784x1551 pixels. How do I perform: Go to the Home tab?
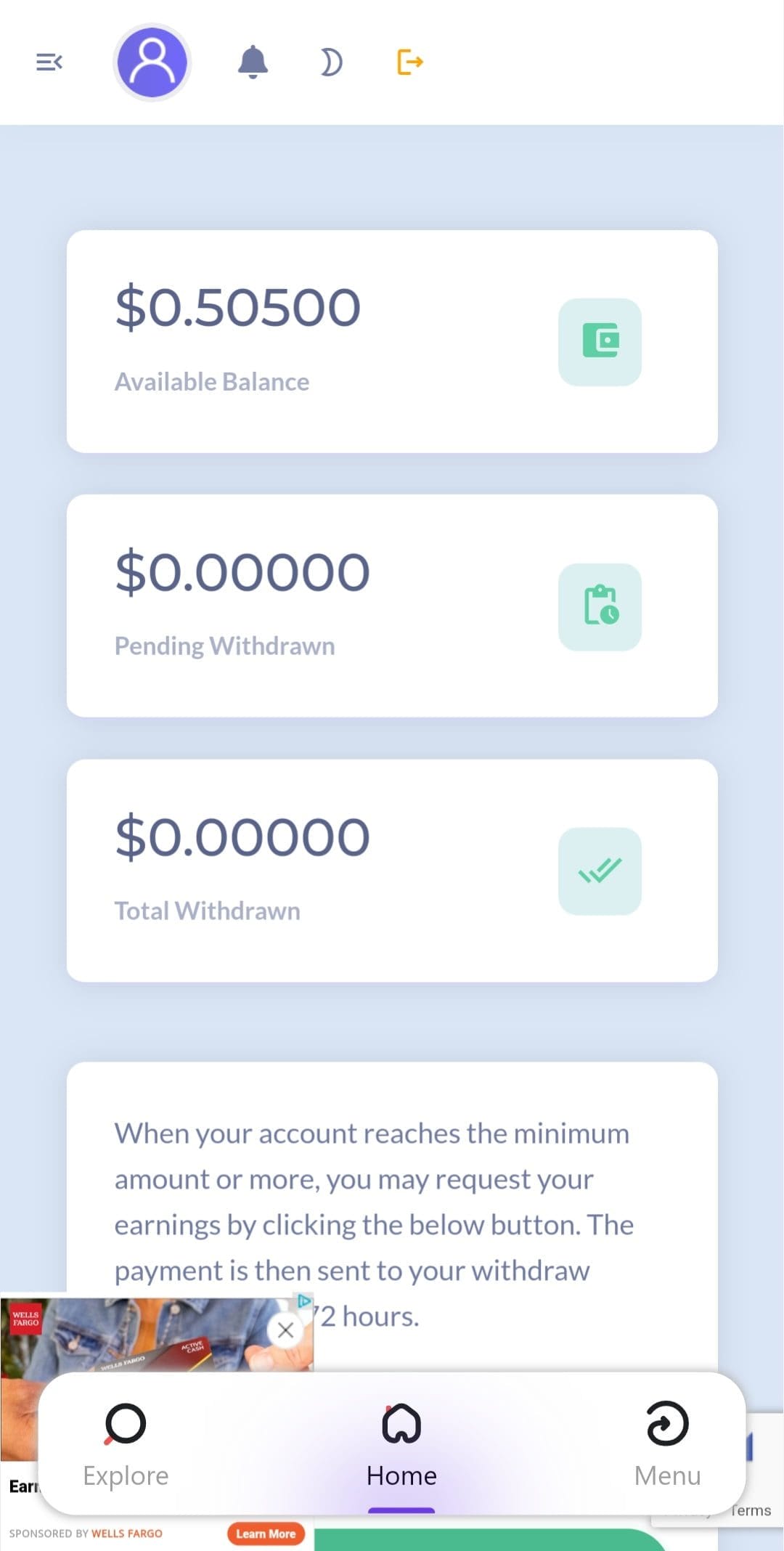[x=401, y=1444]
